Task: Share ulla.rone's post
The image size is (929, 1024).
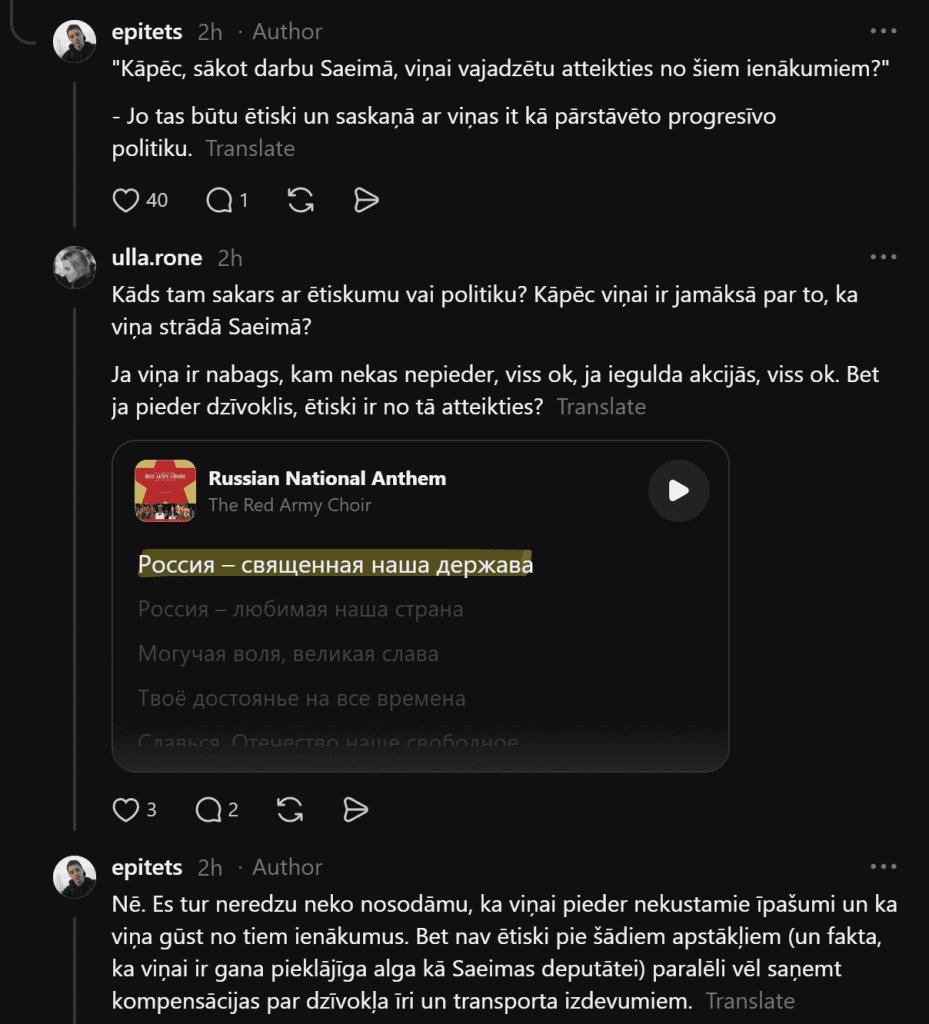Action: (355, 810)
